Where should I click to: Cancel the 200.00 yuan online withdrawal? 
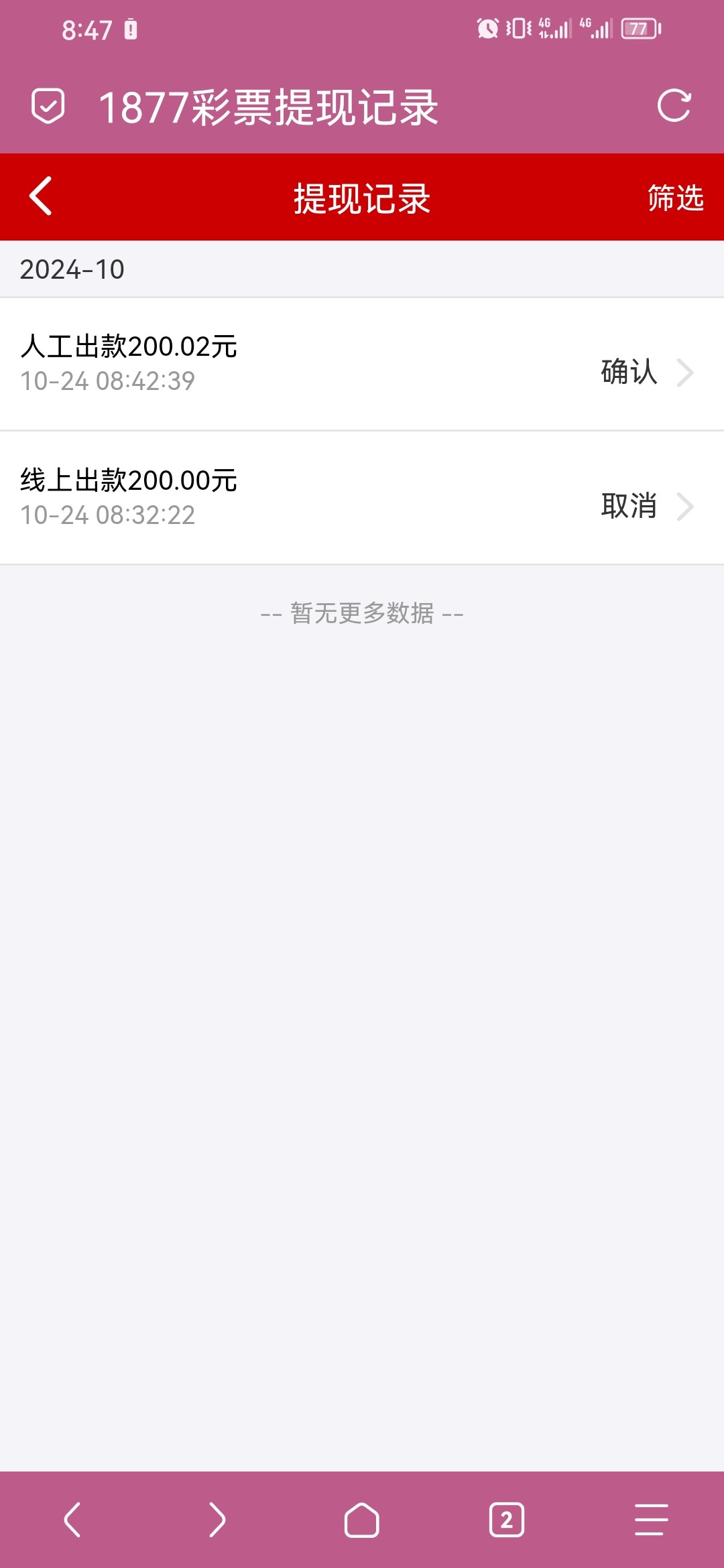[x=627, y=507]
